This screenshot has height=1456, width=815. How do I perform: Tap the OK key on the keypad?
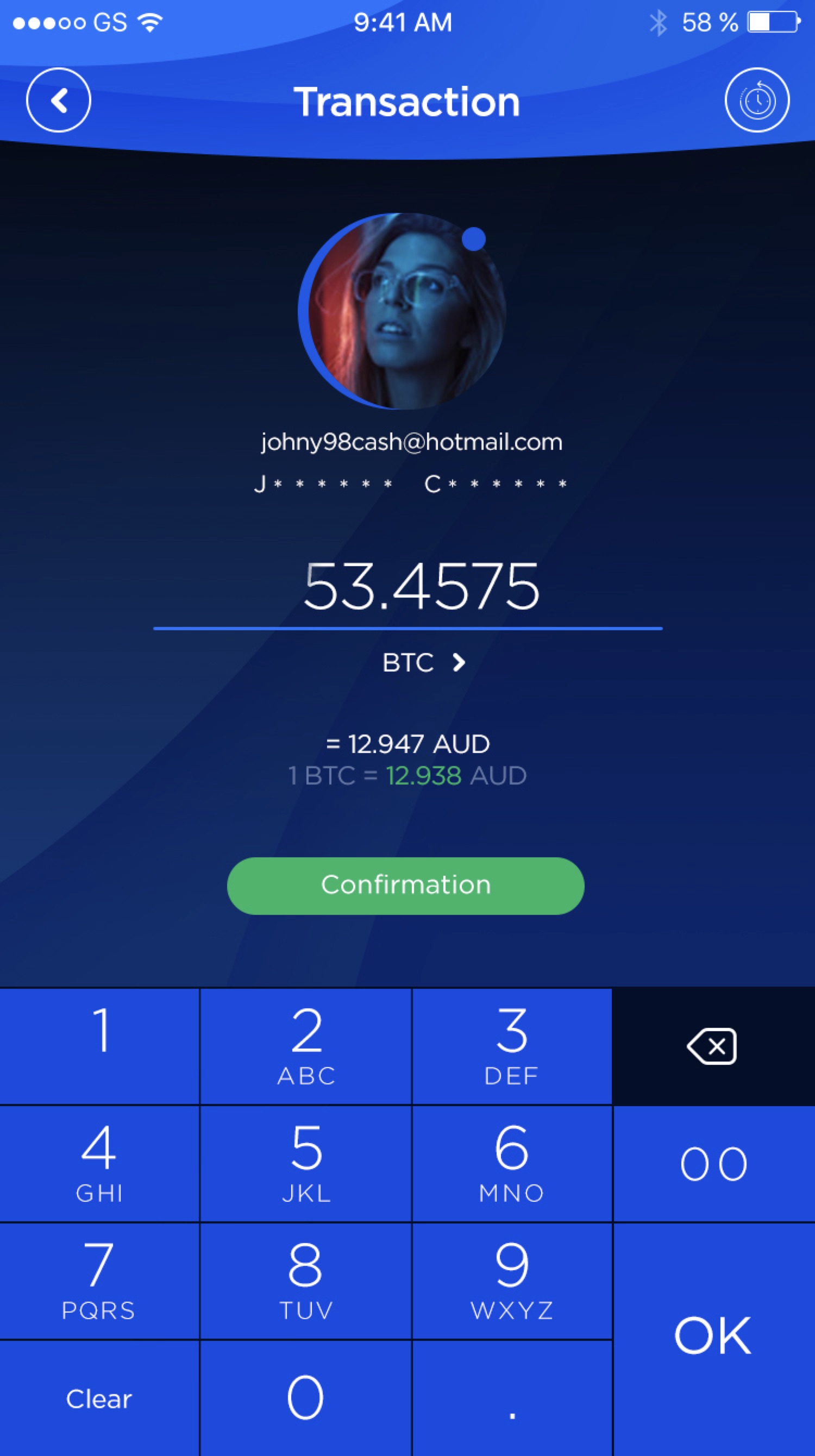pyautogui.click(x=713, y=1338)
